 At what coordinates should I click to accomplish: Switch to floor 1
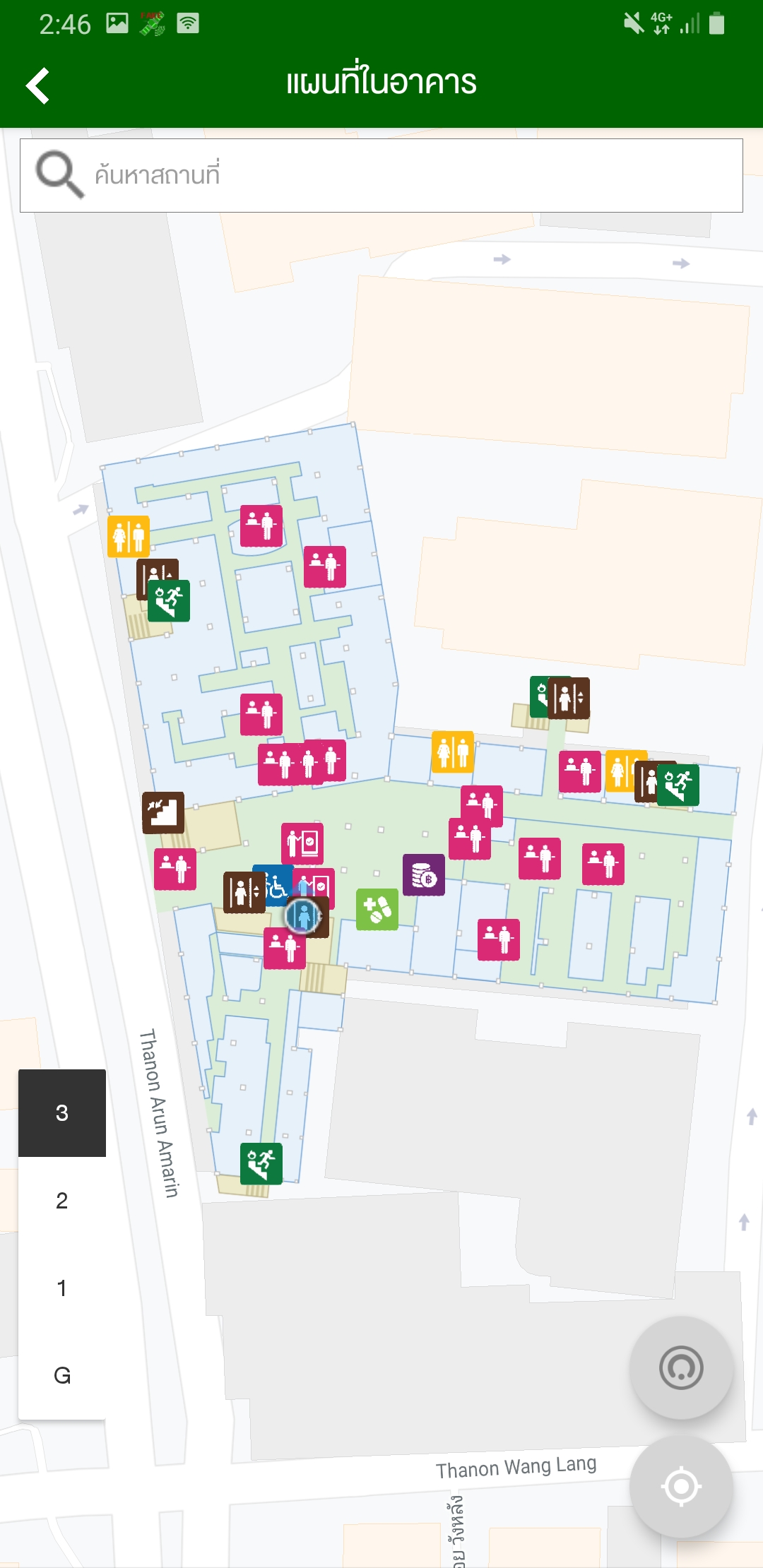point(62,1288)
